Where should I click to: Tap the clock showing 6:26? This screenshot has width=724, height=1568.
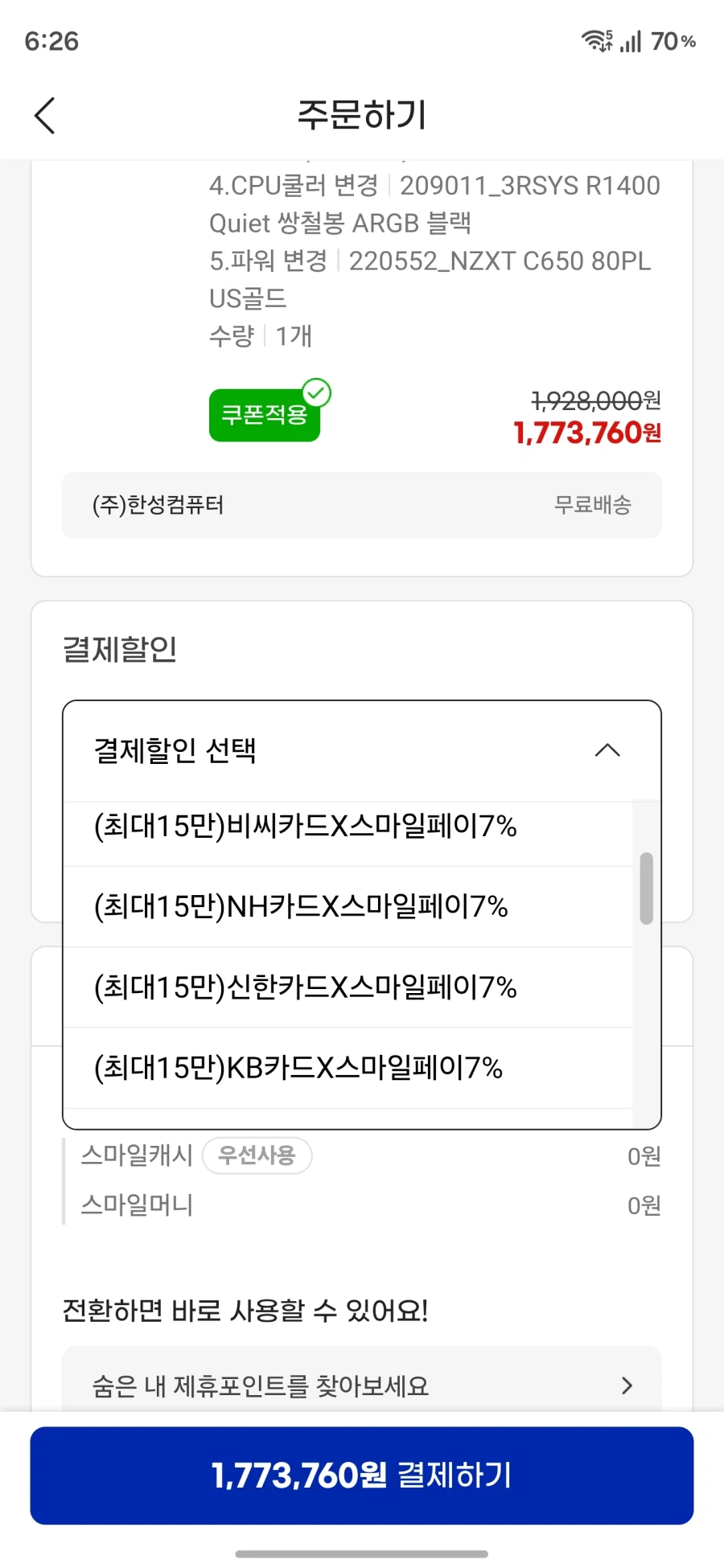click(x=51, y=40)
